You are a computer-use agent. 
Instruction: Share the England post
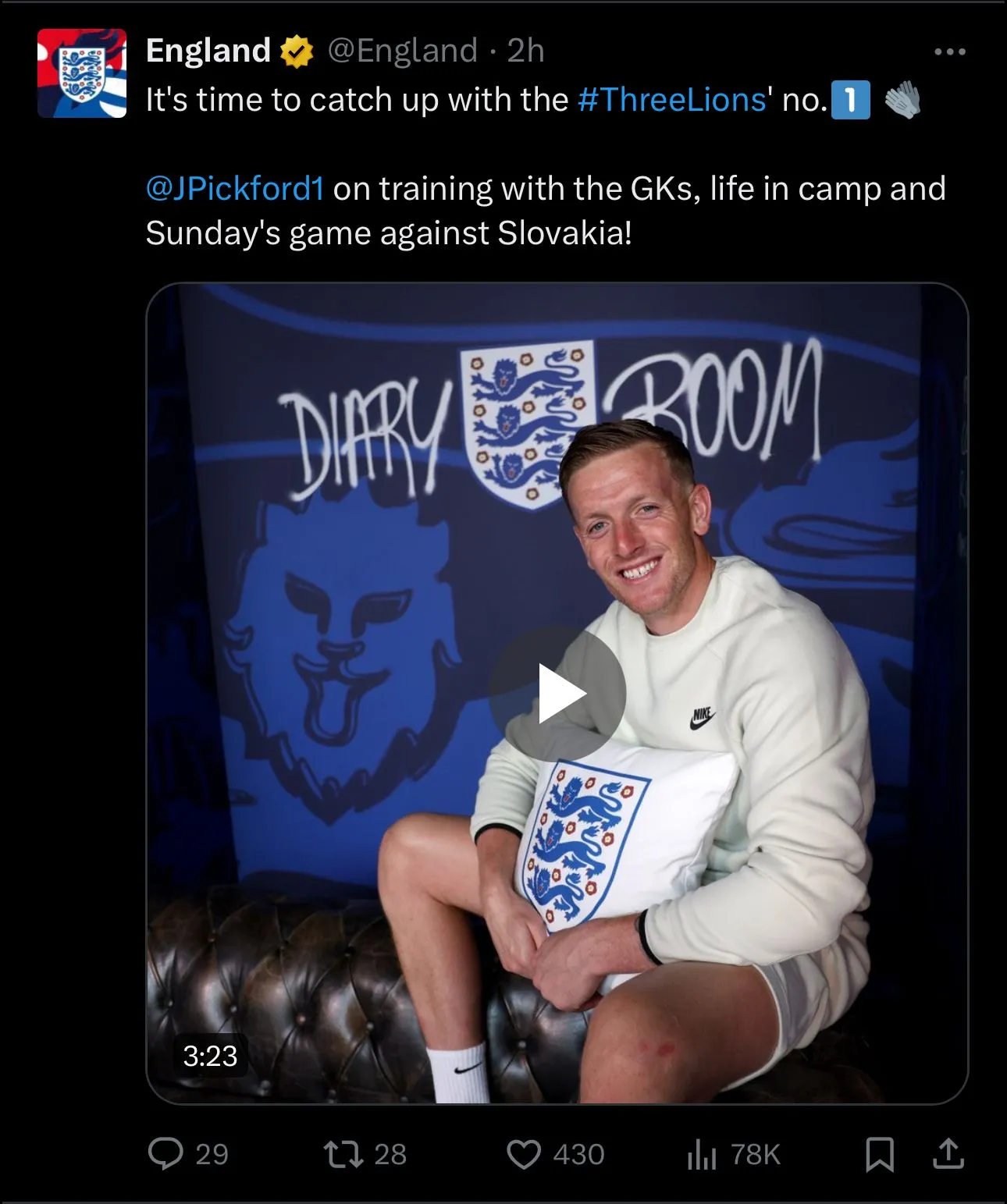coord(948,1154)
